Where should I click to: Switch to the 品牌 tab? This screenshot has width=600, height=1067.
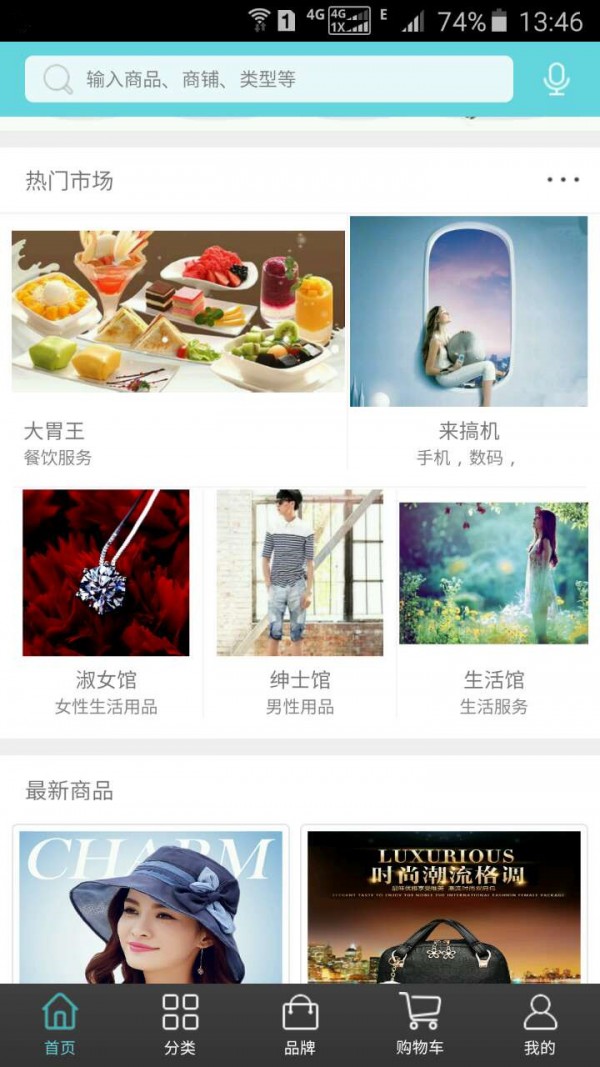click(x=300, y=1025)
